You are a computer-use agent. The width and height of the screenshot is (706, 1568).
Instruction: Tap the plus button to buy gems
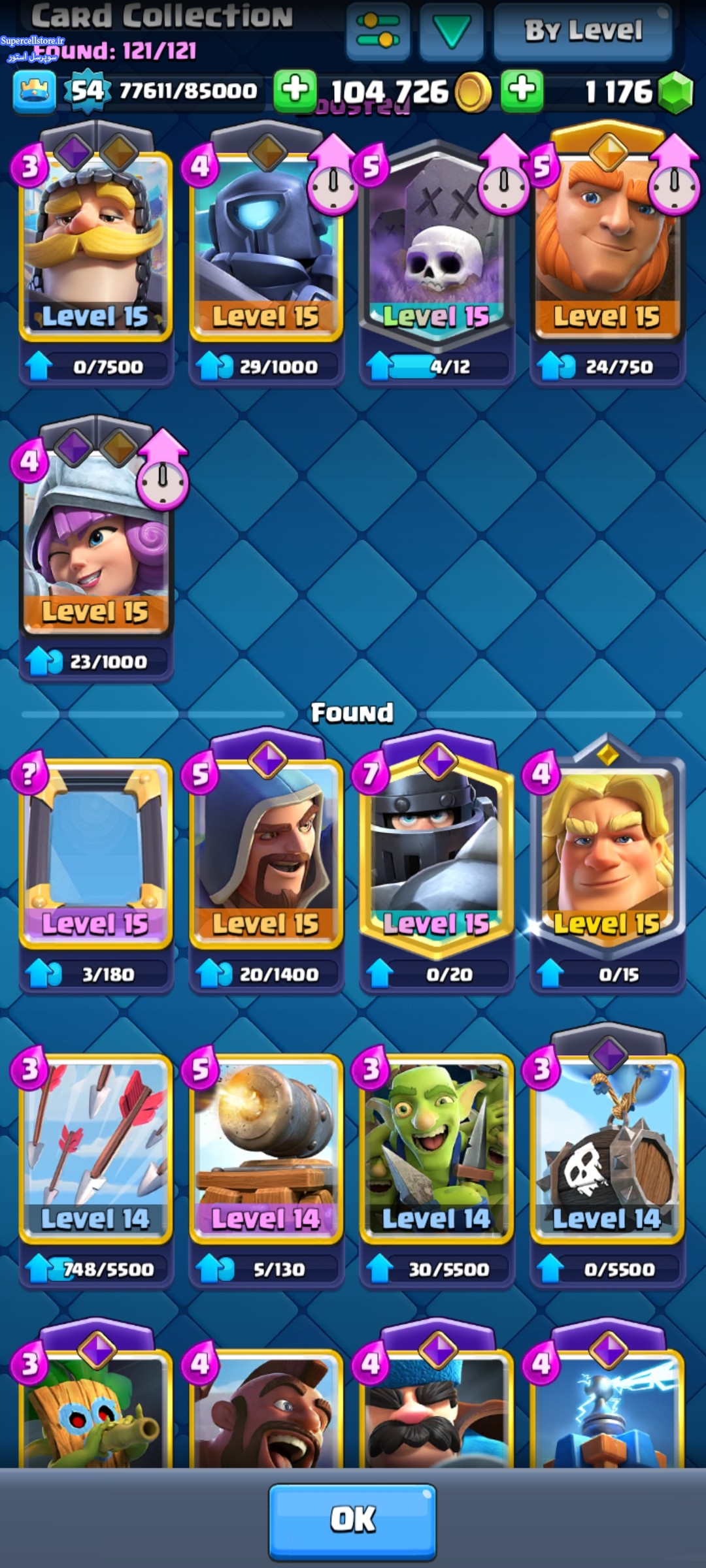click(522, 90)
